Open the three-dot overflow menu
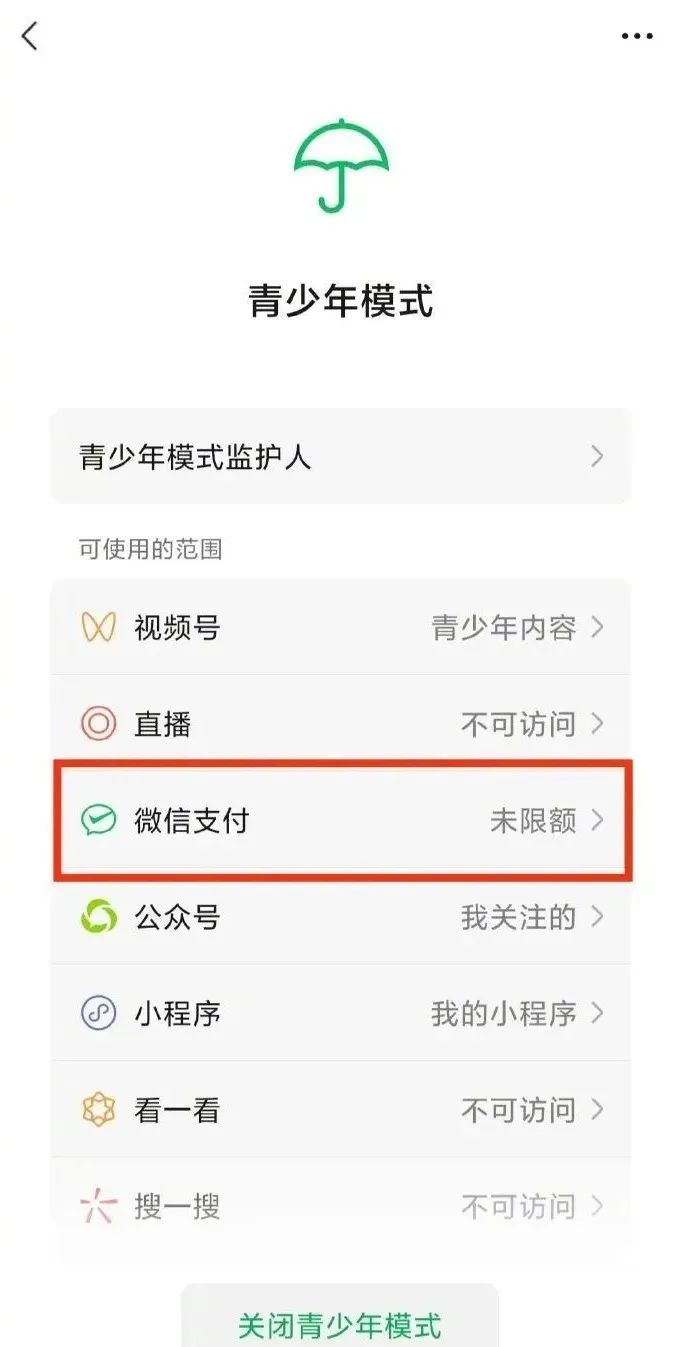685x1347 pixels. [637, 36]
